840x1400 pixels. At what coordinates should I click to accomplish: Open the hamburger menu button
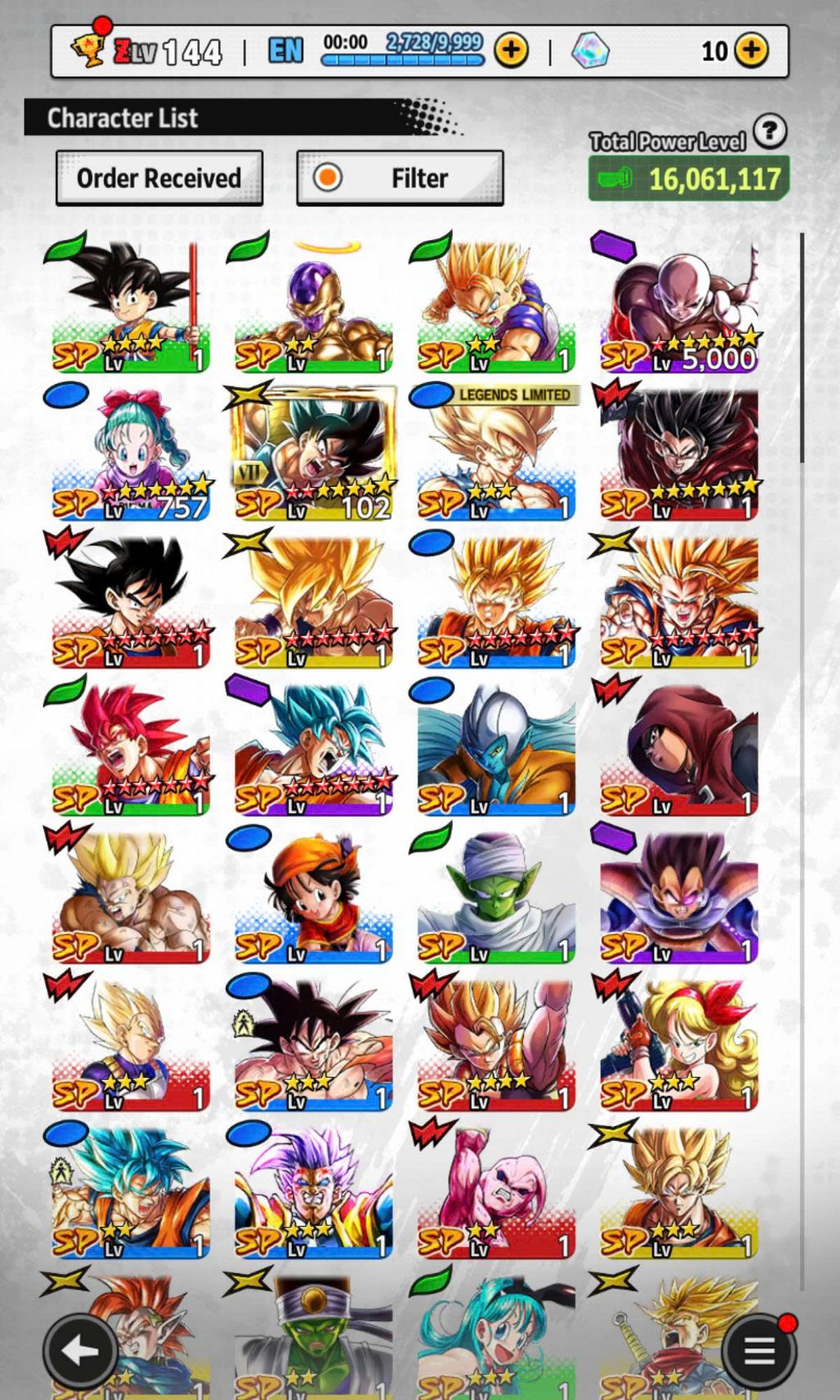[759, 1352]
